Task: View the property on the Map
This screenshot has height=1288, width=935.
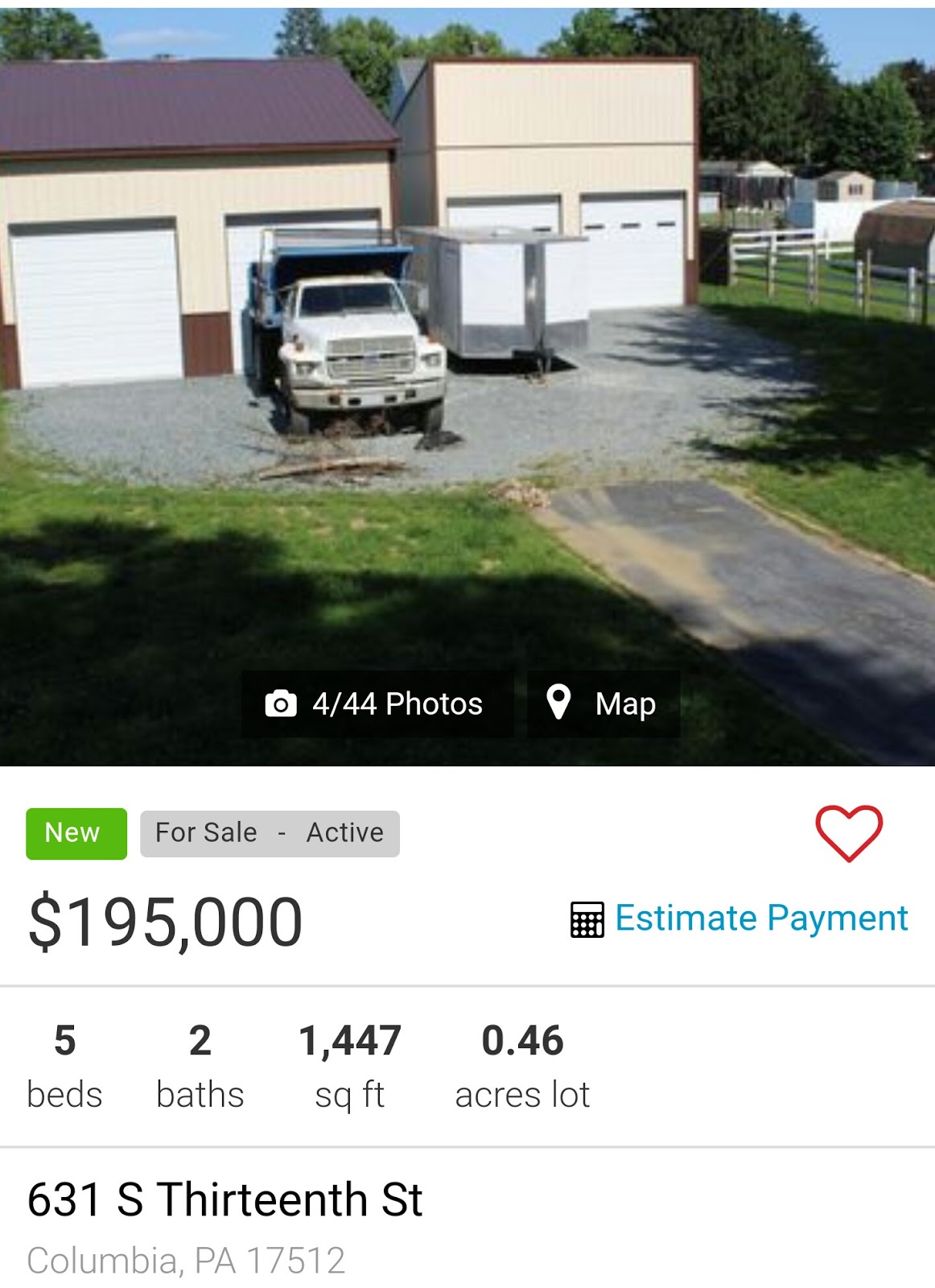Action: (603, 704)
